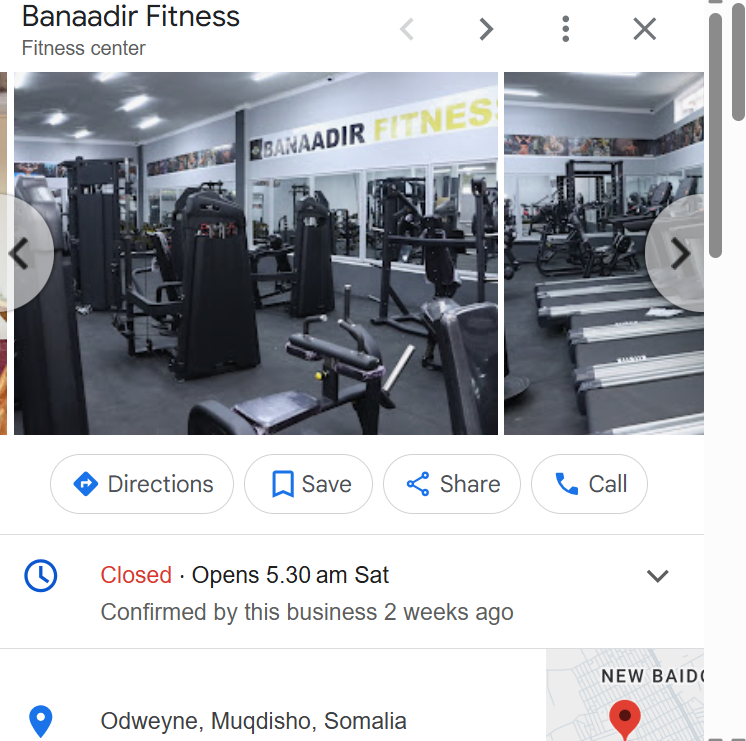Expand the opening hours chevron

(657, 576)
